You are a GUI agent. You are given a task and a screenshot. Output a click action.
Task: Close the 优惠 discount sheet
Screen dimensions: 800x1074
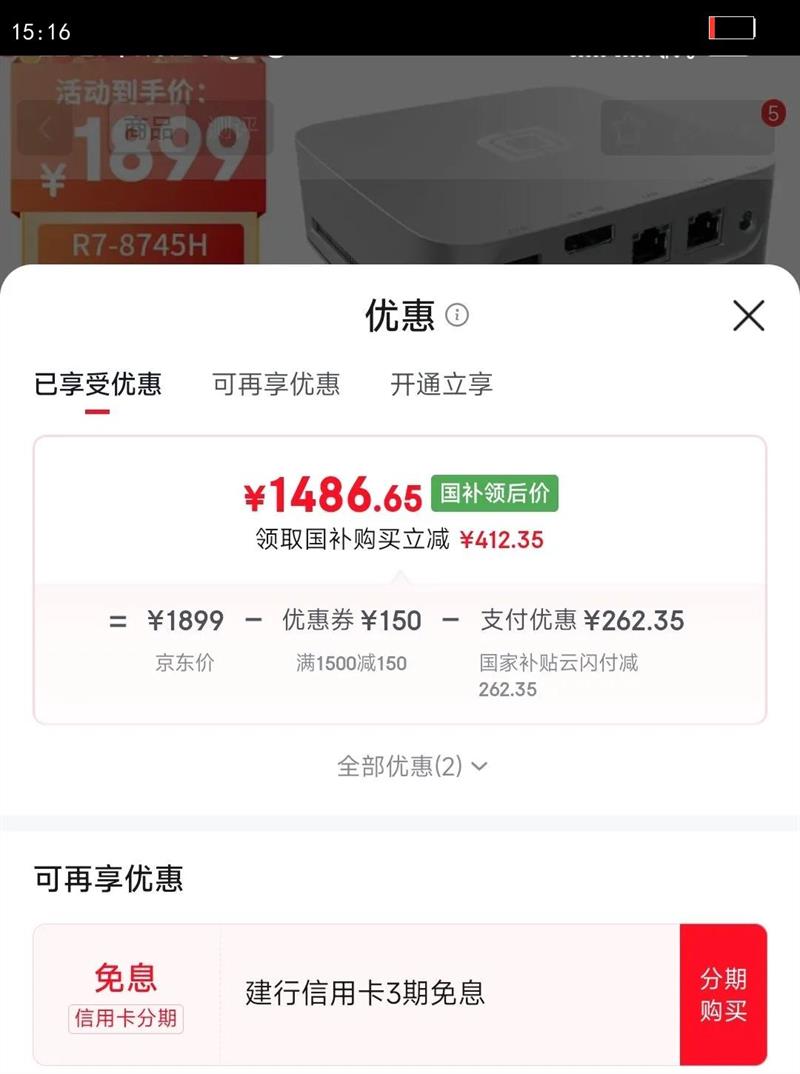coord(748,316)
